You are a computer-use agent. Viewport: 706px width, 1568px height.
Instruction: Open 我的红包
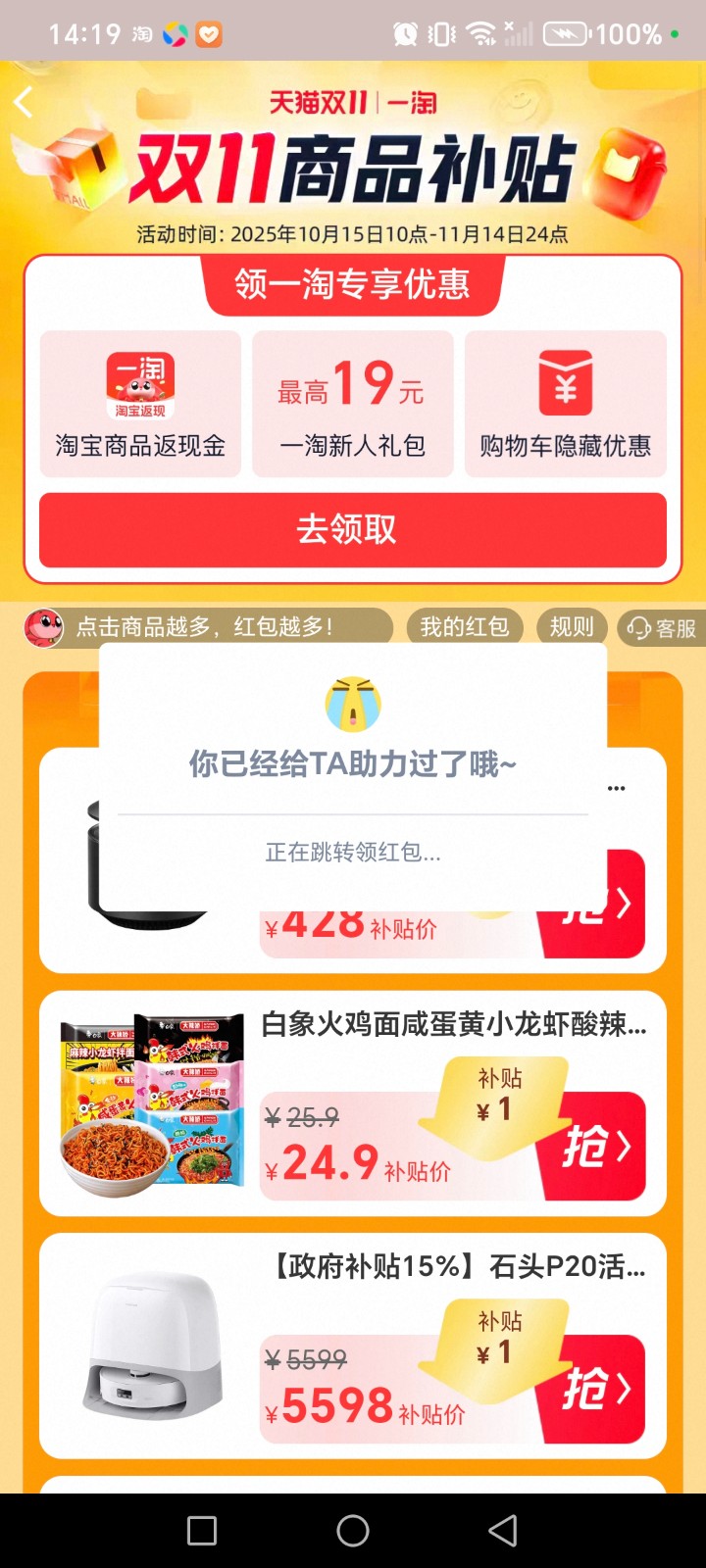click(x=465, y=627)
